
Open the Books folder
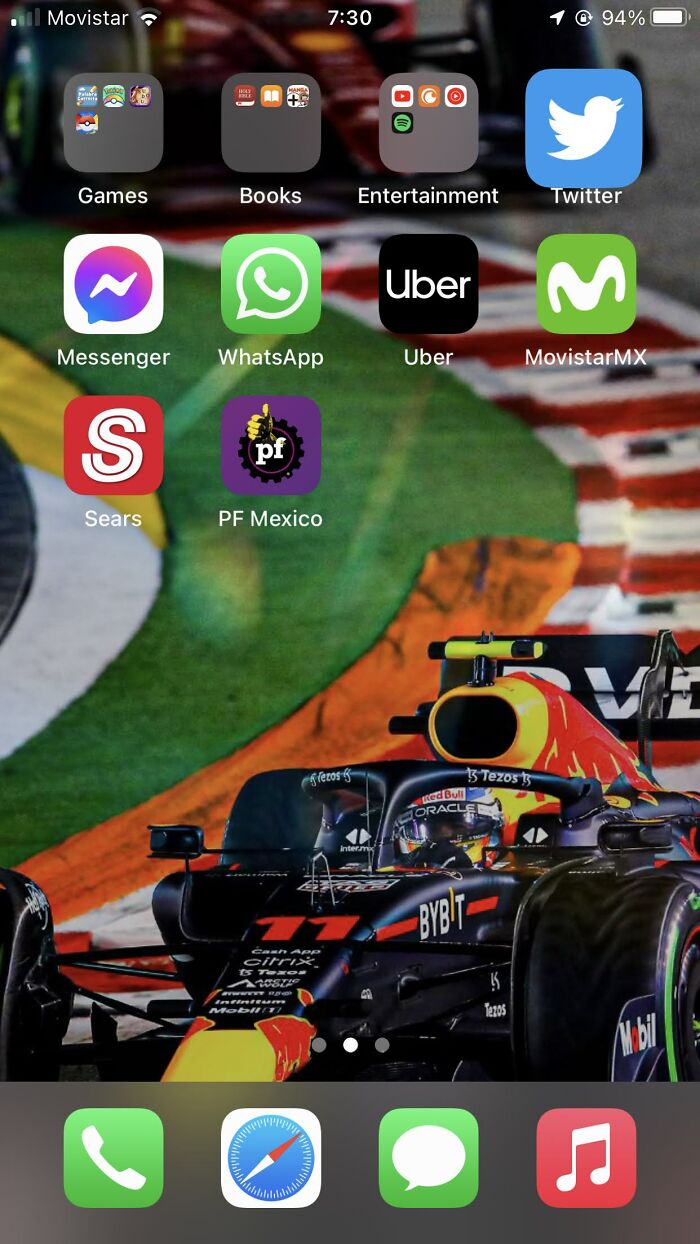pos(271,123)
